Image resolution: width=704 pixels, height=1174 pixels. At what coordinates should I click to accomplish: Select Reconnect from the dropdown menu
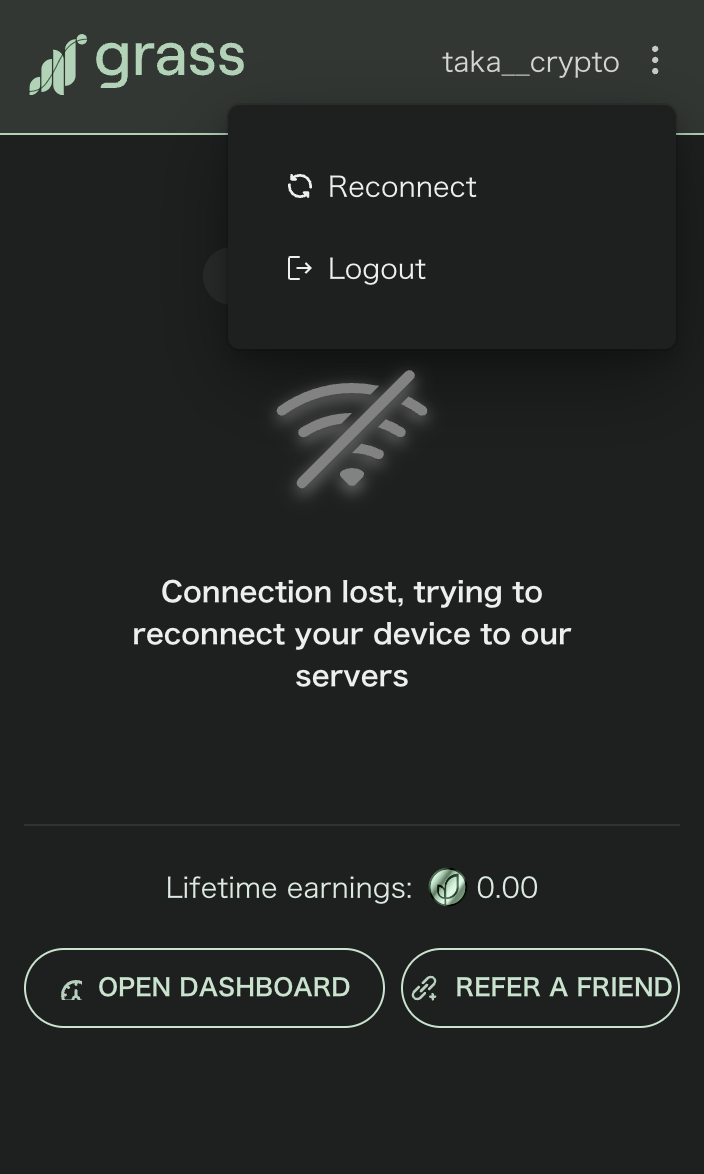click(x=382, y=187)
